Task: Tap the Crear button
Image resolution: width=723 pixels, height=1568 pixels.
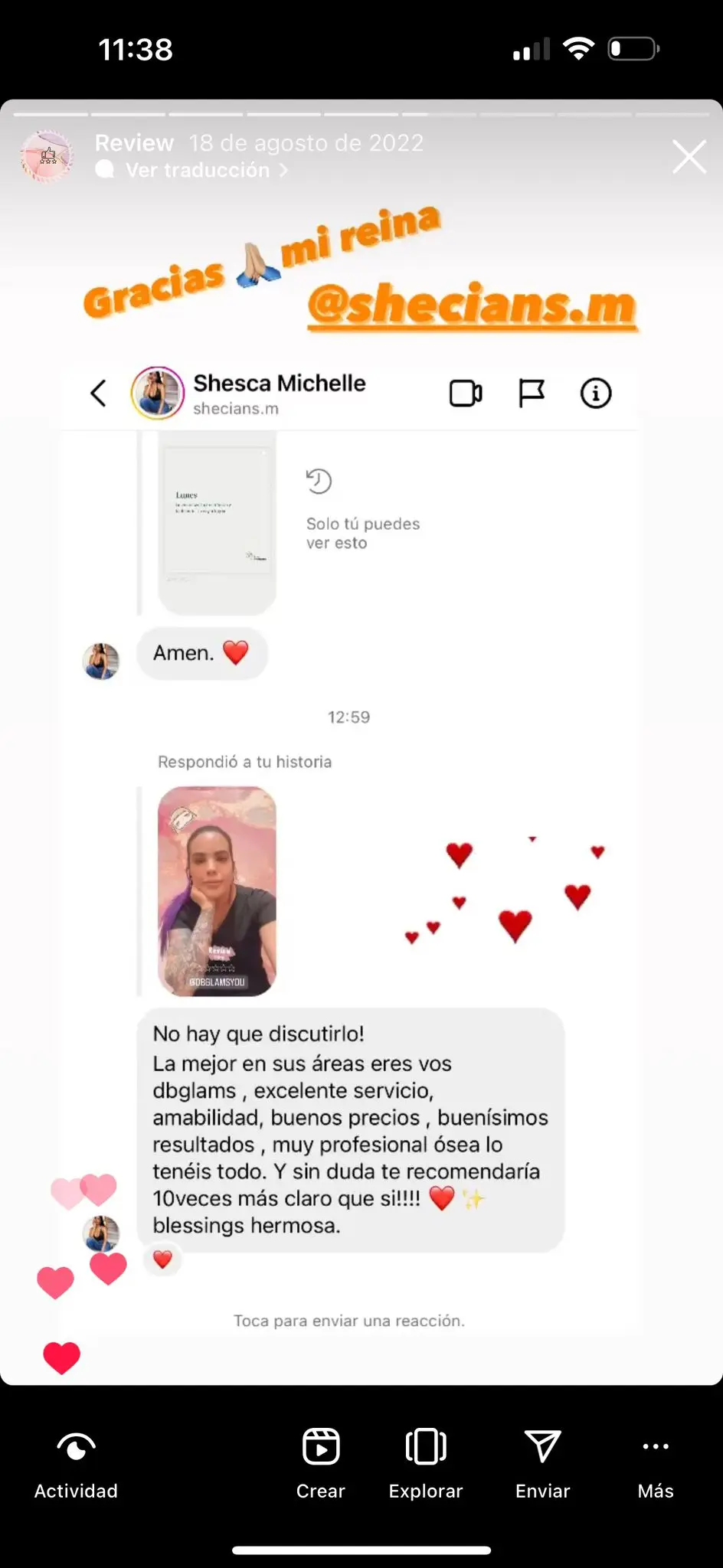Action: [x=321, y=1463]
